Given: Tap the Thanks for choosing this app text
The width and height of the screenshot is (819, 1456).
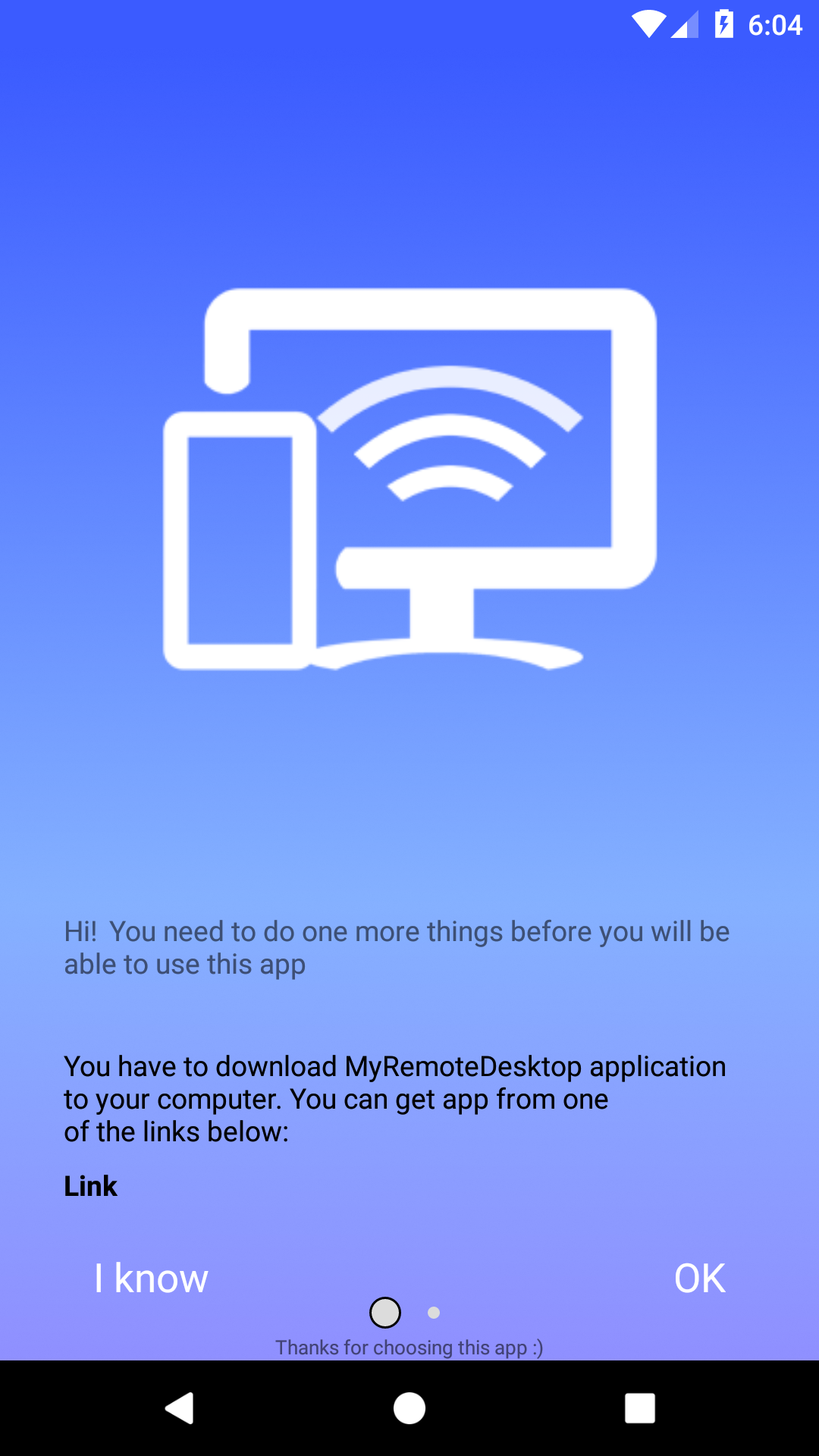Looking at the screenshot, I should (409, 1348).
